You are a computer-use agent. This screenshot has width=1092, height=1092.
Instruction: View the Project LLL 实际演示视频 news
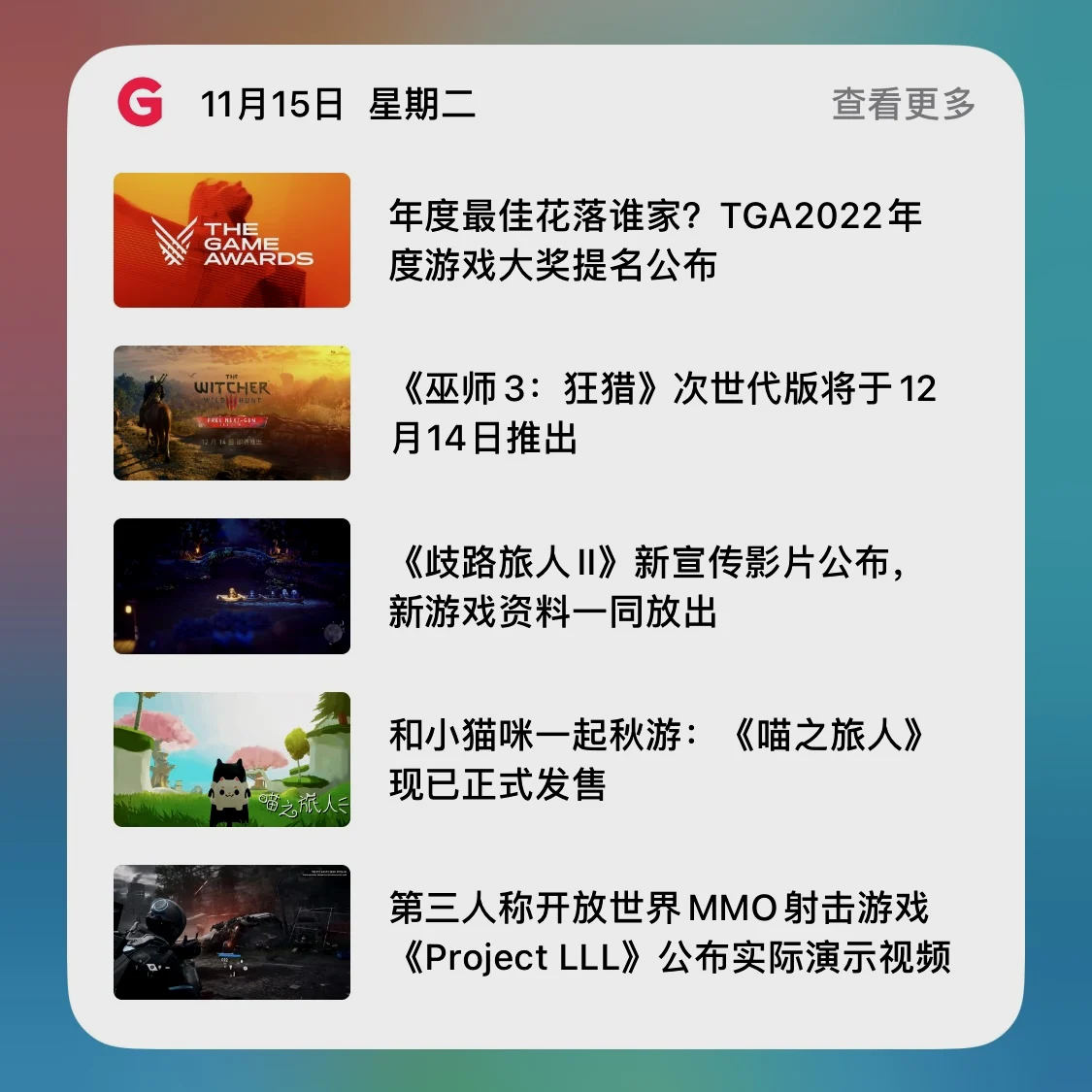(668, 932)
